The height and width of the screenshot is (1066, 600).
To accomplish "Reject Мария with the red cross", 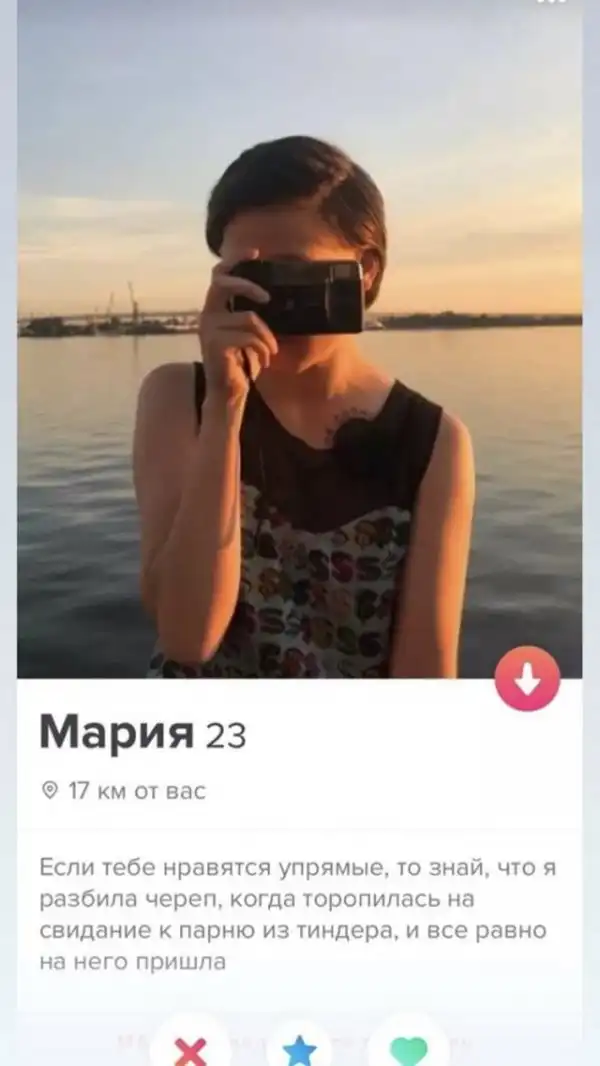I will [x=190, y=1050].
